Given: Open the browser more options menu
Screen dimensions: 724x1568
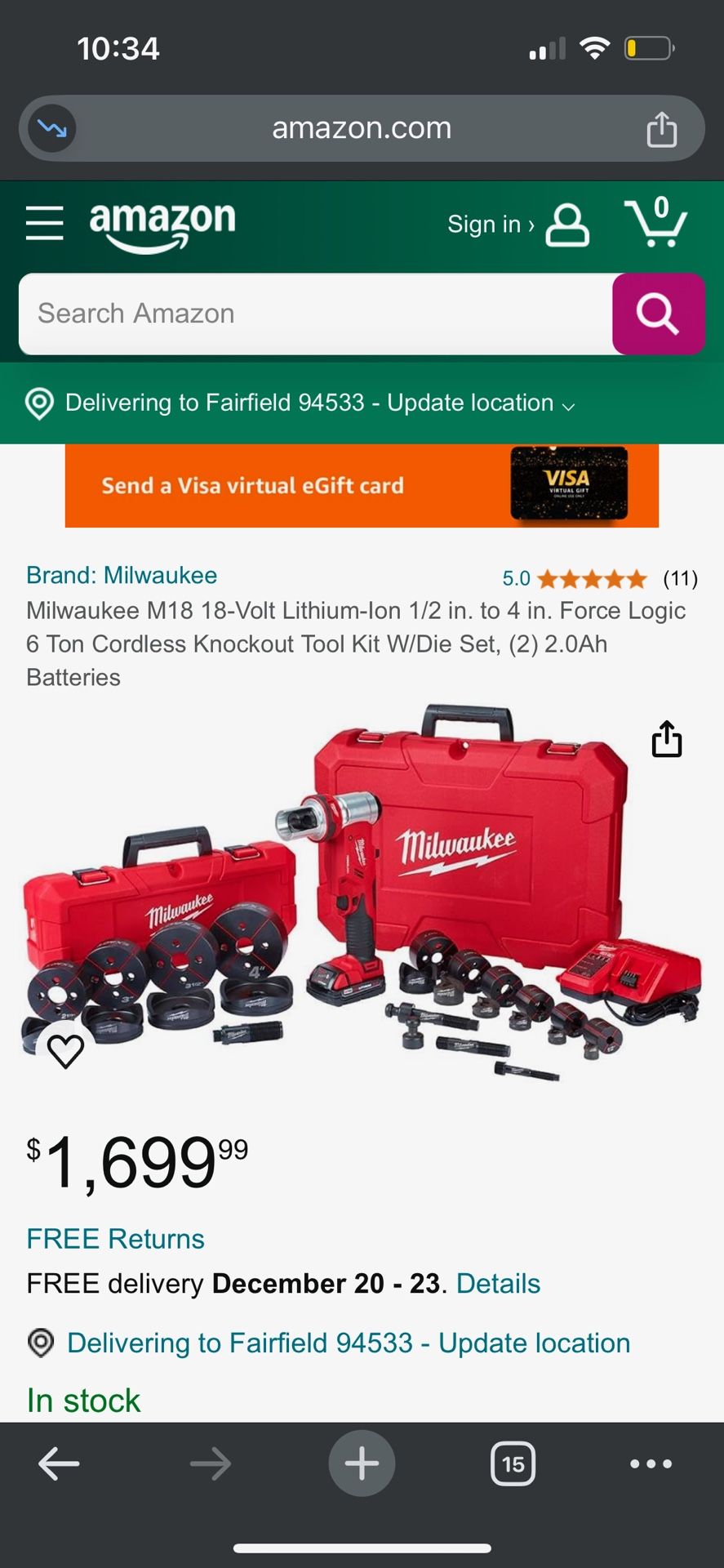Looking at the screenshot, I should 649,1463.
